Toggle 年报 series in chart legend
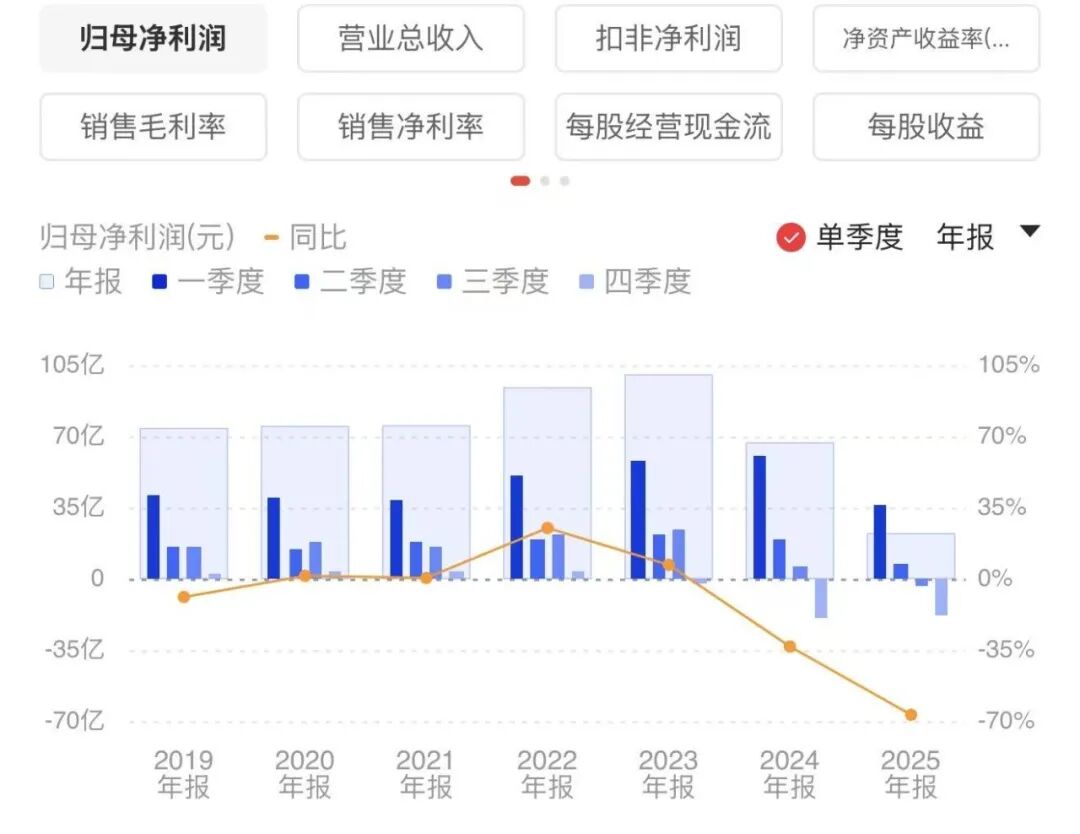Image resolution: width=1080 pixels, height=834 pixels. (x=81, y=282)
